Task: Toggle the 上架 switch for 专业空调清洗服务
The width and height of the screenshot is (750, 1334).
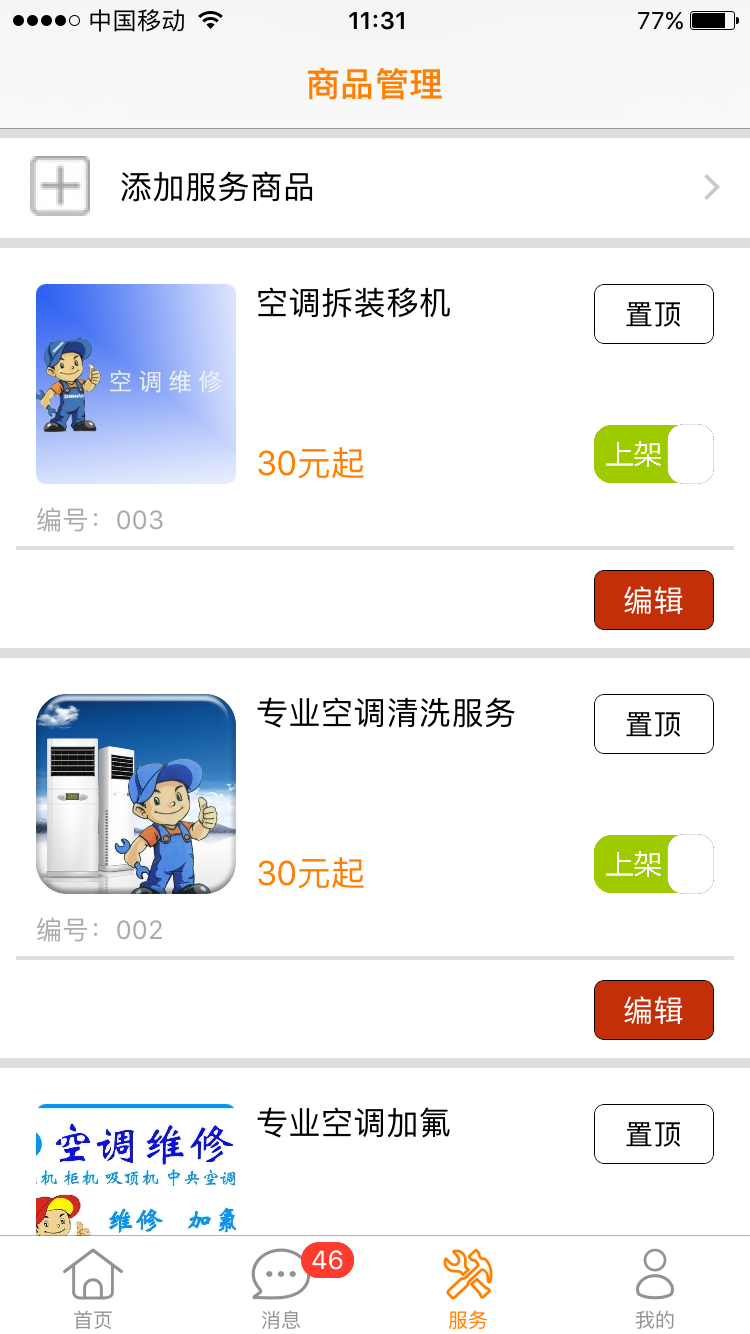Action: pos(653,864)
